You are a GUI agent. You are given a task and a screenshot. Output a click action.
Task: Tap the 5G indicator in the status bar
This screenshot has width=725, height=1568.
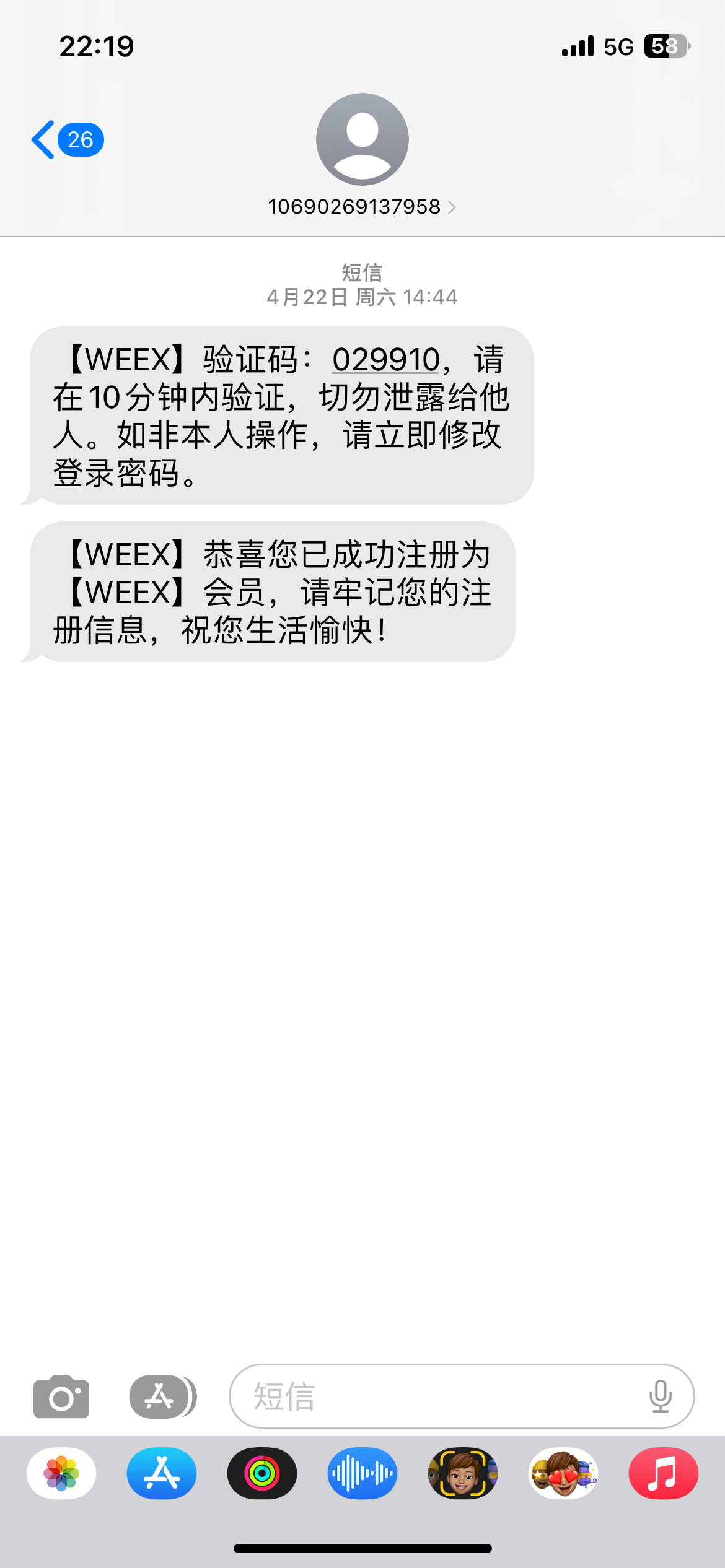coord(618,46)
